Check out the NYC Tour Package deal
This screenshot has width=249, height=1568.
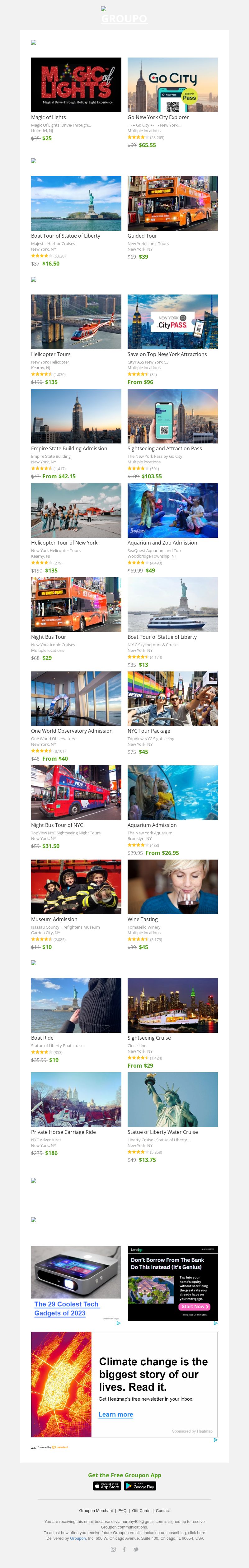click(172, 698)
